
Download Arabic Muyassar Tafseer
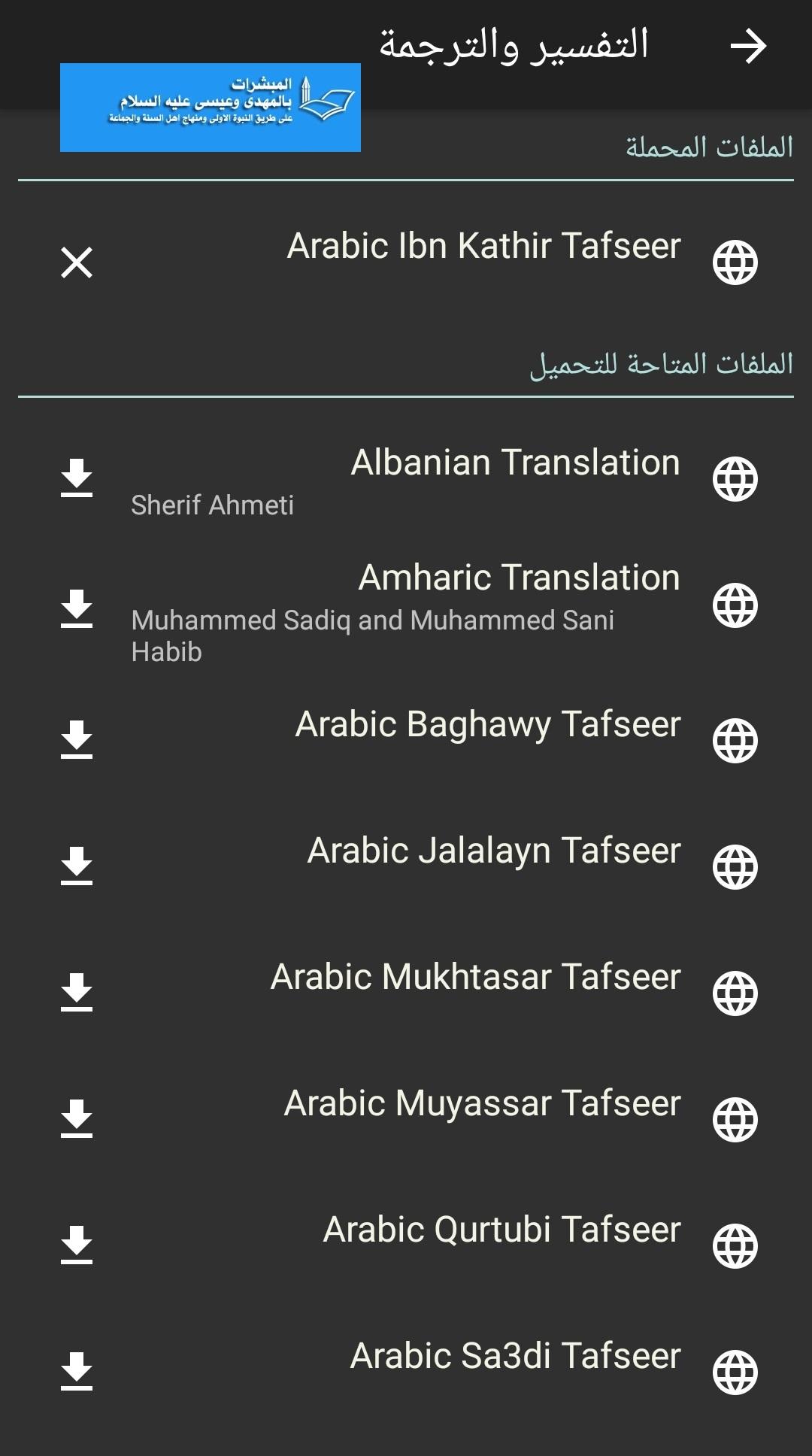pyautogui.click(x=77, y=1118)
